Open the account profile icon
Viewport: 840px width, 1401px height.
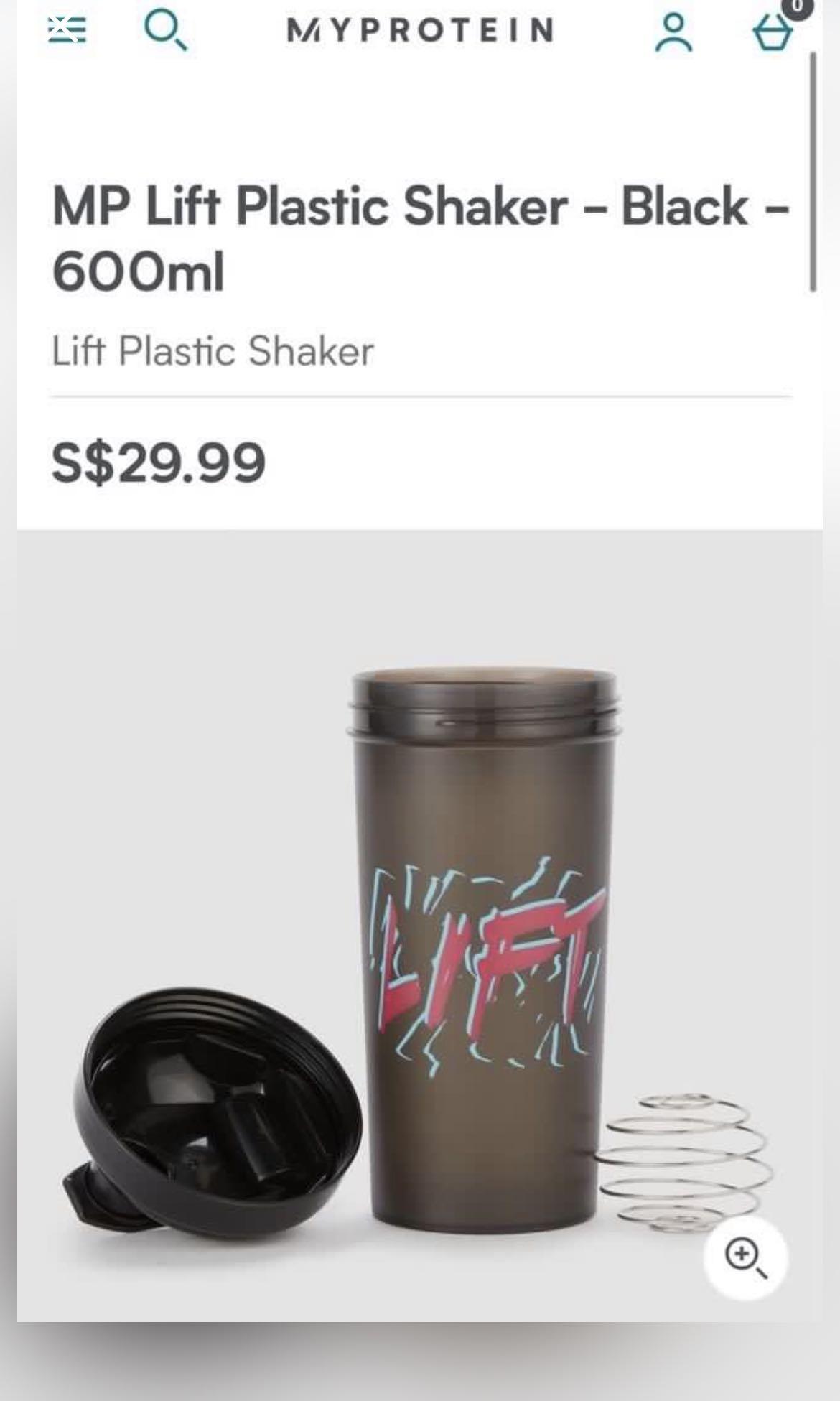pos(673,33)
